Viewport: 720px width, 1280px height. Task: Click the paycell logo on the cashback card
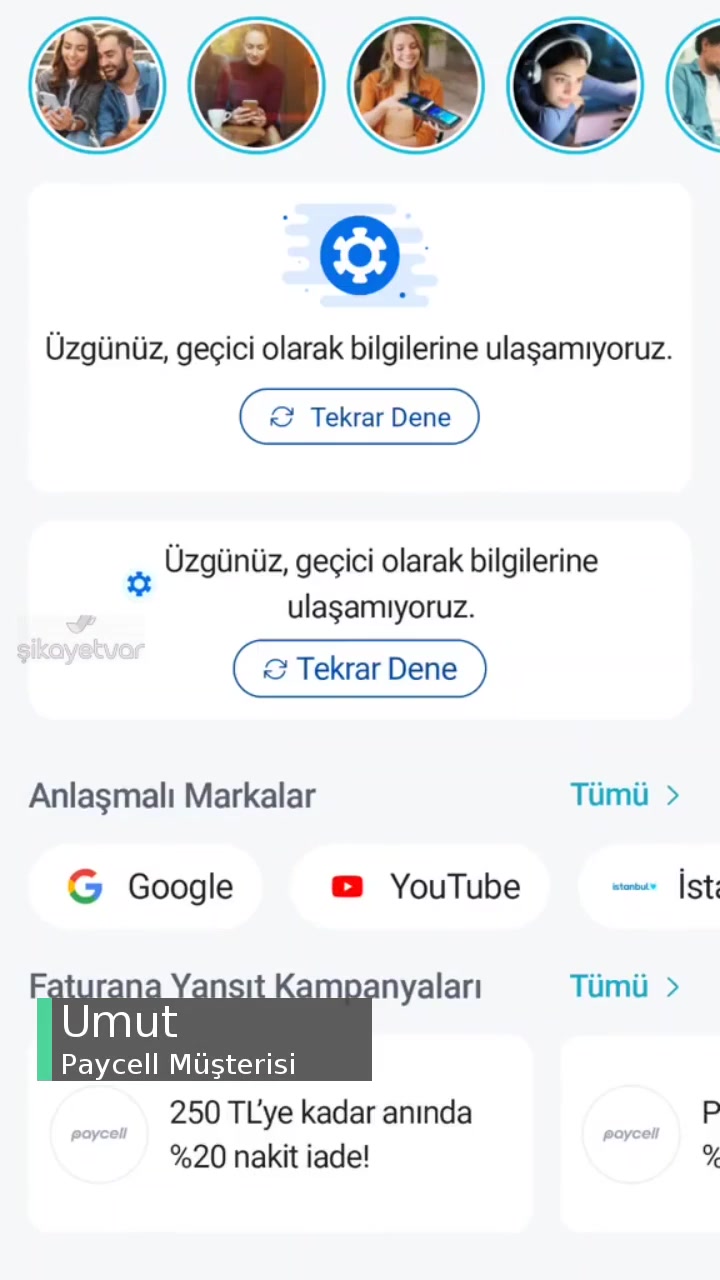[x=98, y=1133]
